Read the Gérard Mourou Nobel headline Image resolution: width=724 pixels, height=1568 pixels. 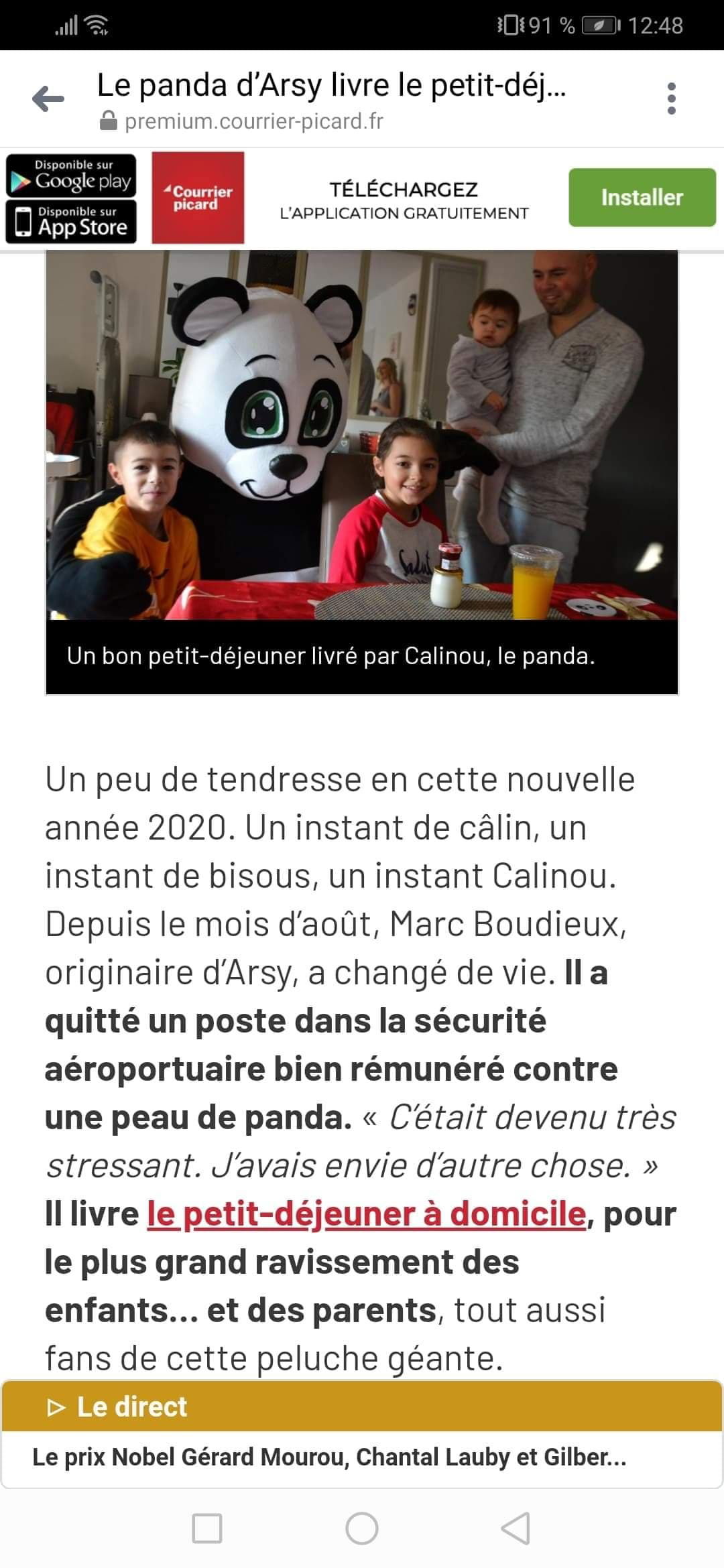point(329,1457)
